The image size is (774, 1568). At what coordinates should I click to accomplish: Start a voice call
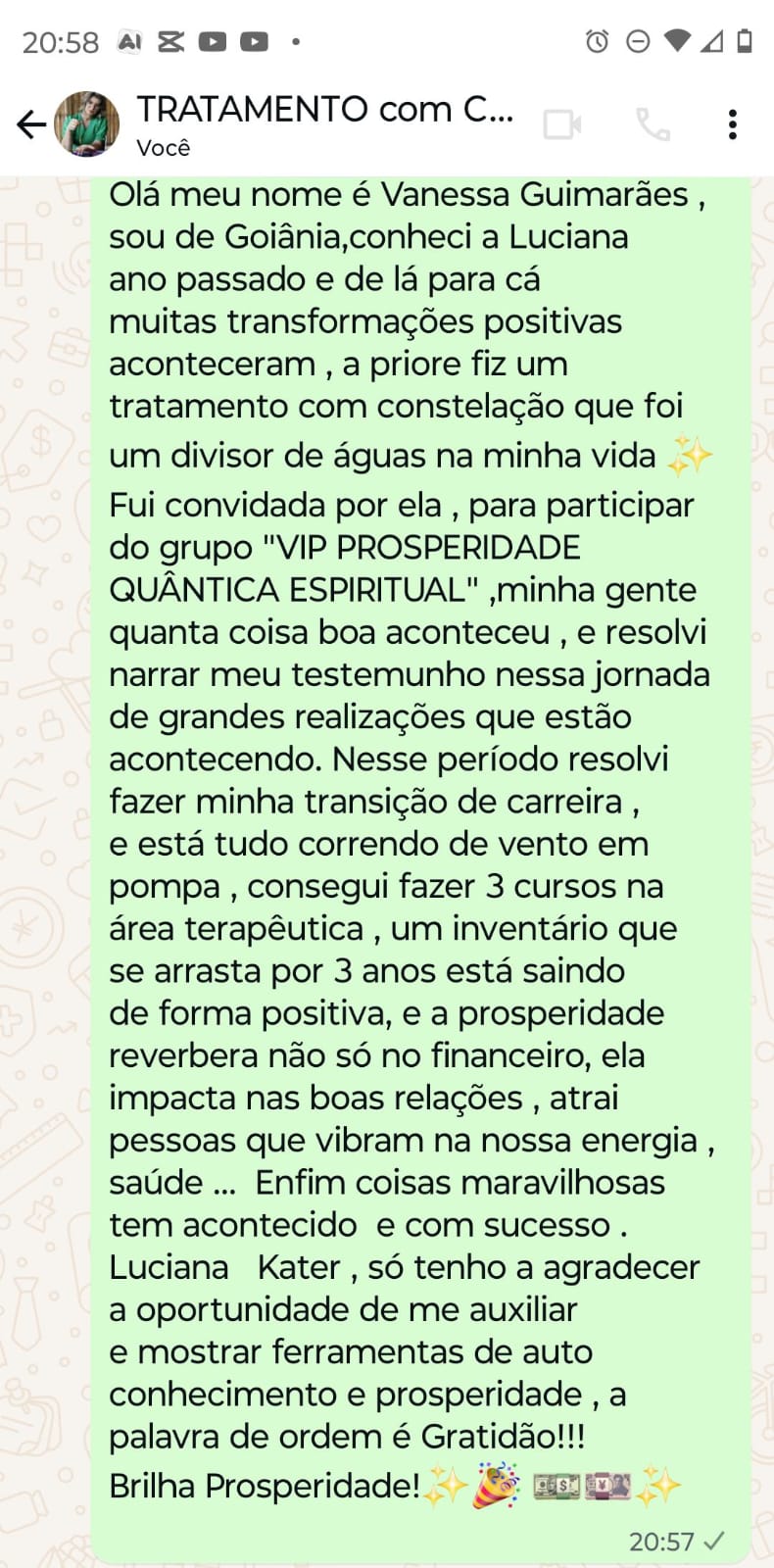(x=653, y=124)
